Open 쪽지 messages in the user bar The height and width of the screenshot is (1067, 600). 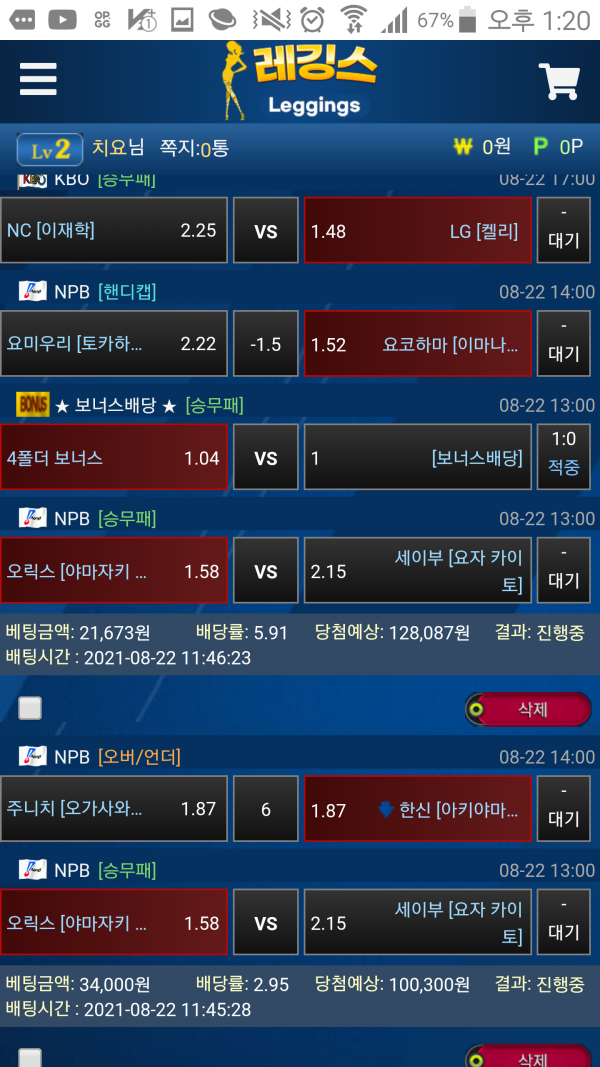(x=194, y=148)
